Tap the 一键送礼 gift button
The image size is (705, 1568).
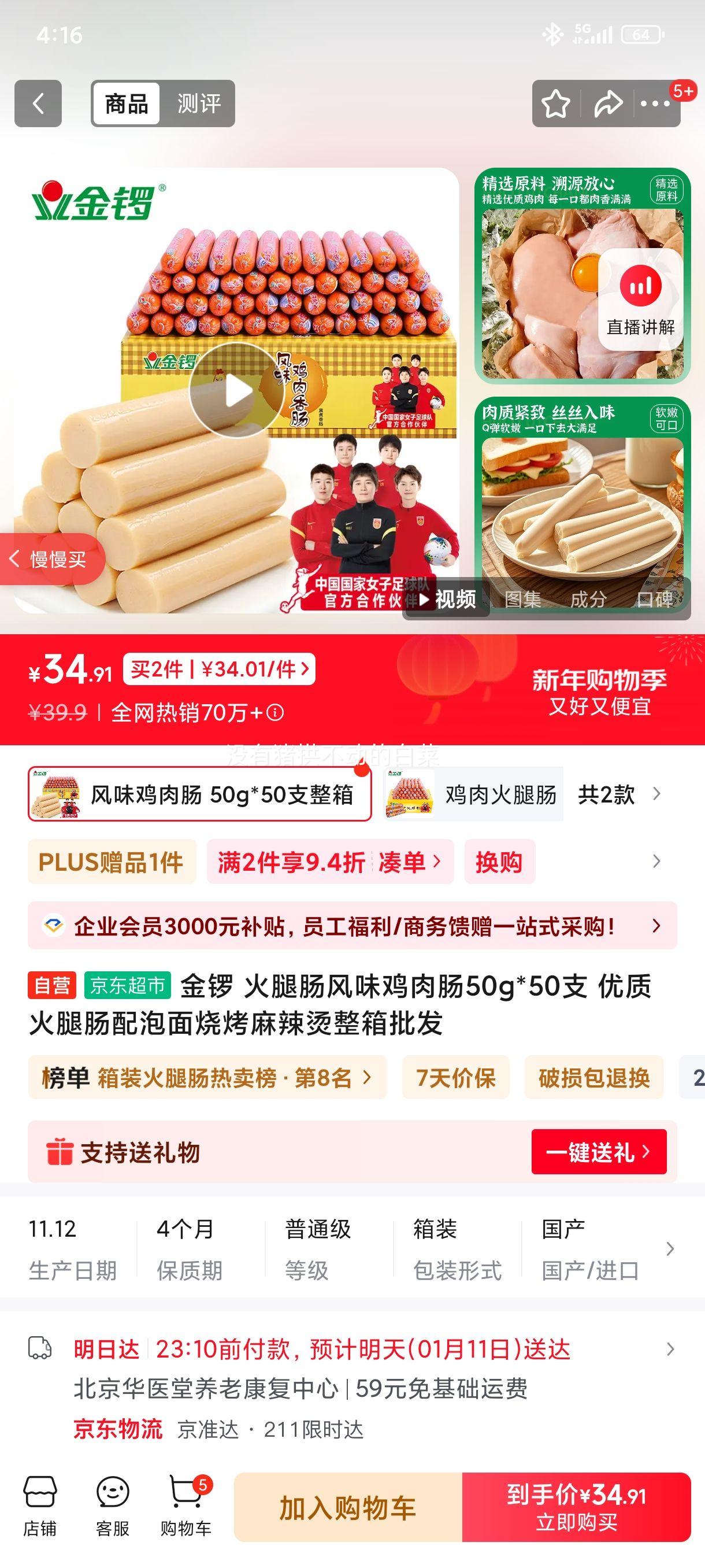point(599,1152)
